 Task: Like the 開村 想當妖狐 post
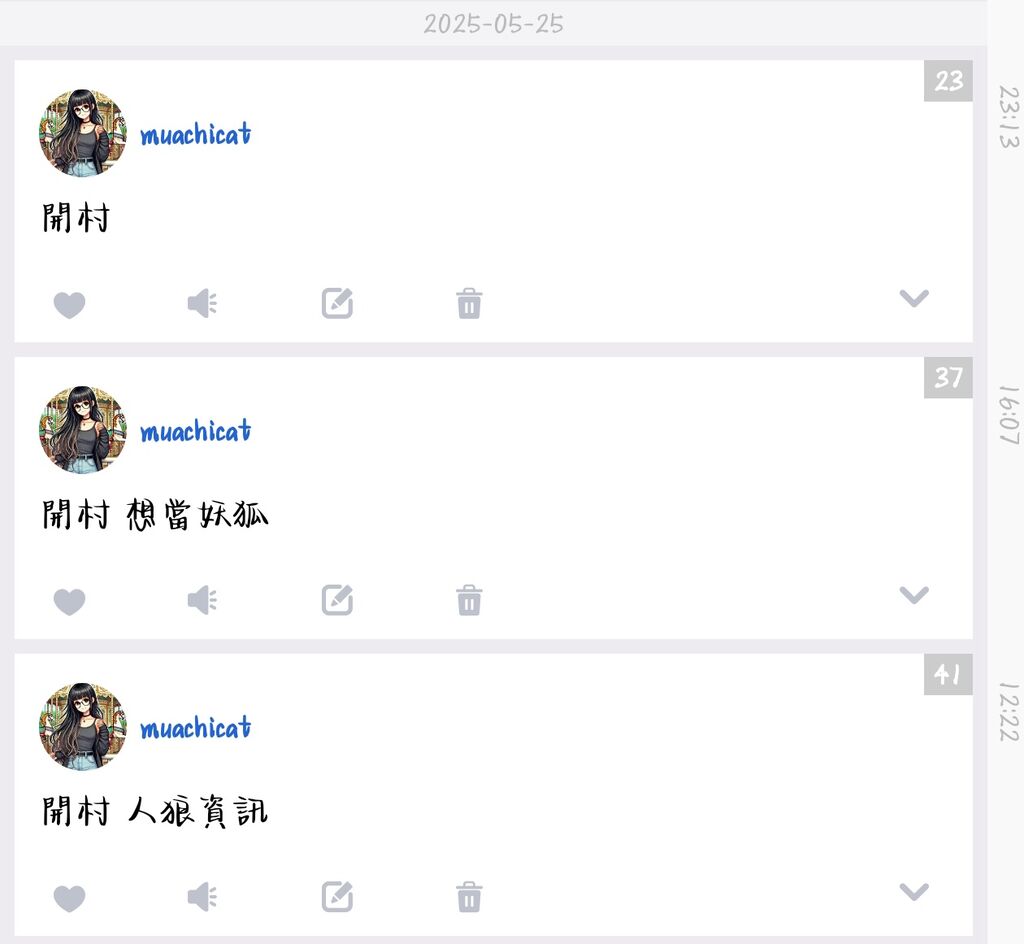click(x=69, y=601)
